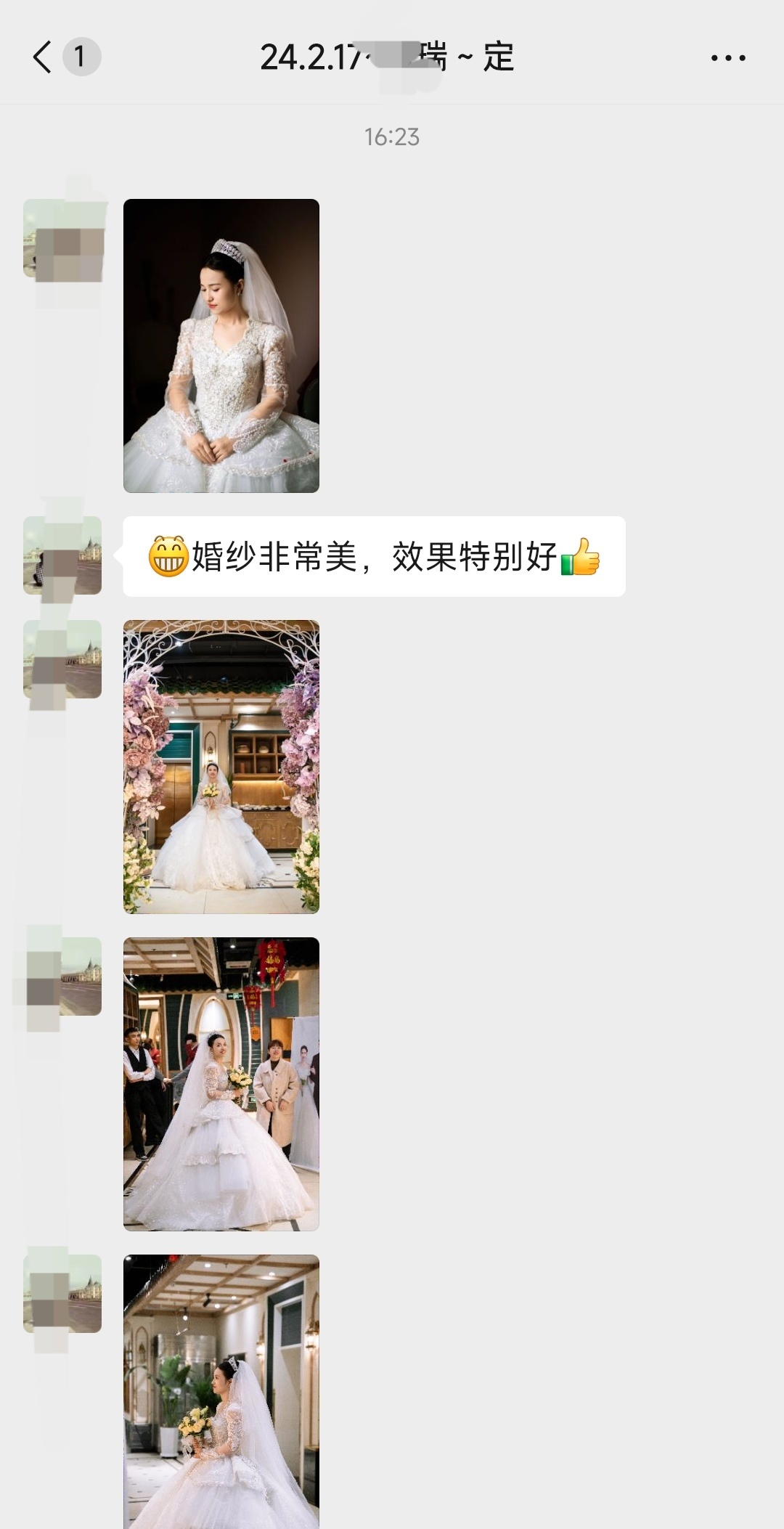This screenshot has width=784, height=1529.
Task: Open the side-profile bride photo with bouquet
Action: [x=221, y=1390]
